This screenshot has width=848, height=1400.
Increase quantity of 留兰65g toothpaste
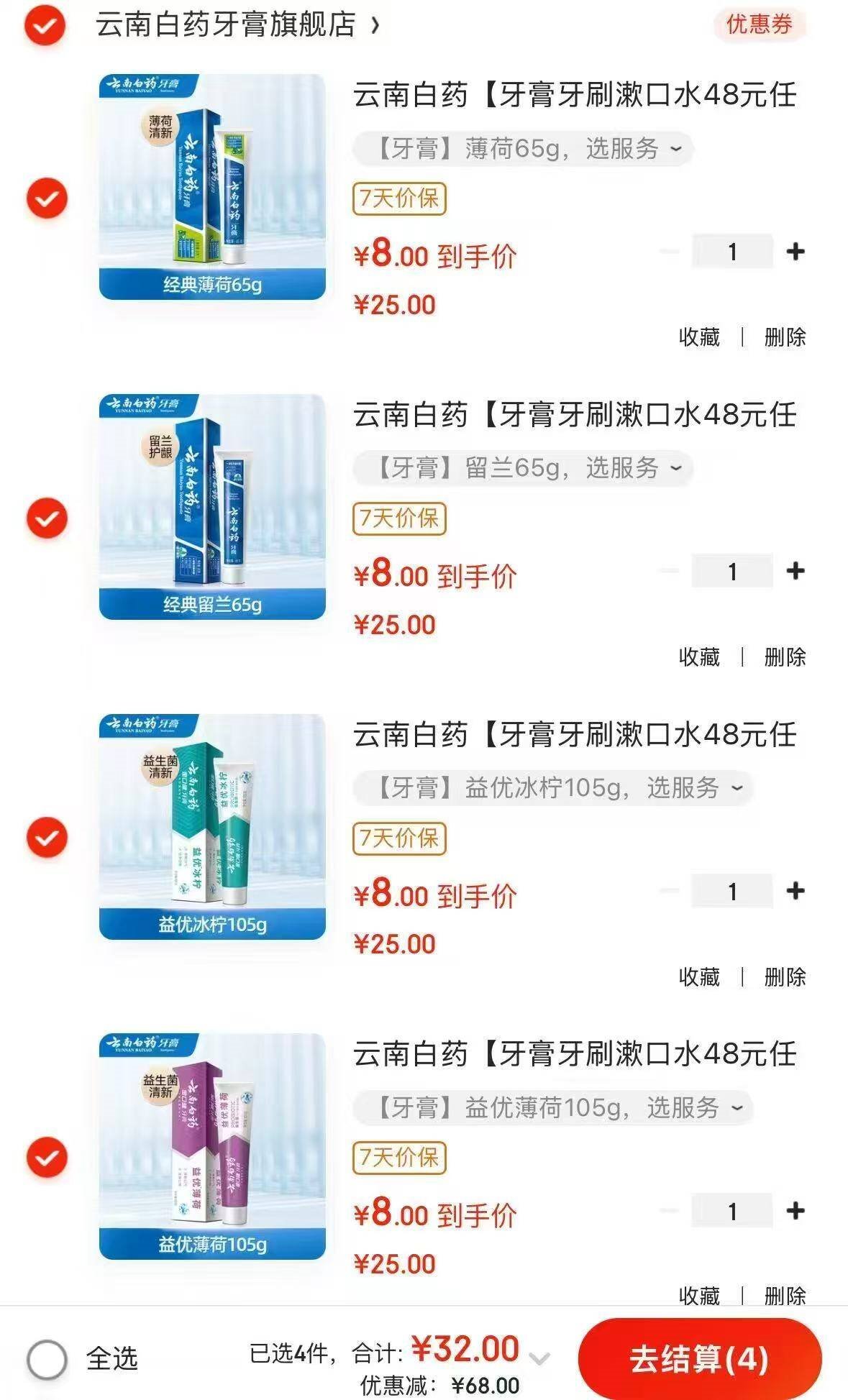coord(795,571)
